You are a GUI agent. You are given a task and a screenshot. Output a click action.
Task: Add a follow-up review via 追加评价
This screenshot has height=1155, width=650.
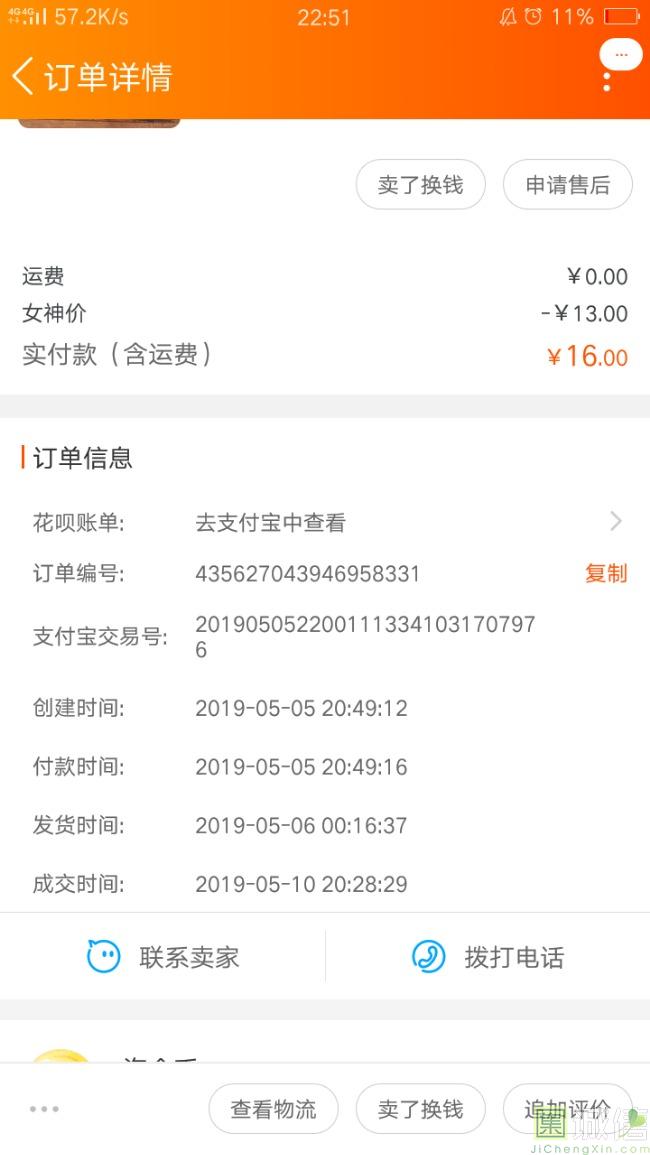[567, 1109]
